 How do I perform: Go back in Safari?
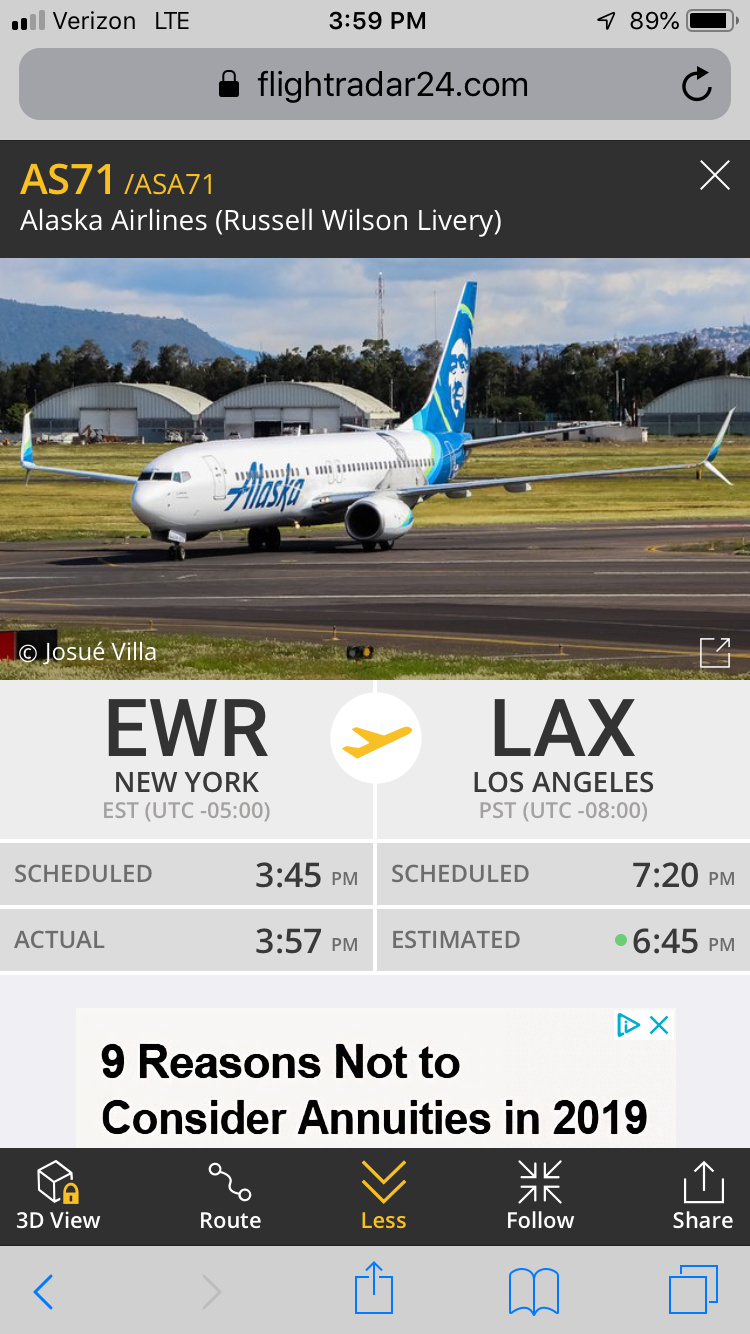(43, 1292)
